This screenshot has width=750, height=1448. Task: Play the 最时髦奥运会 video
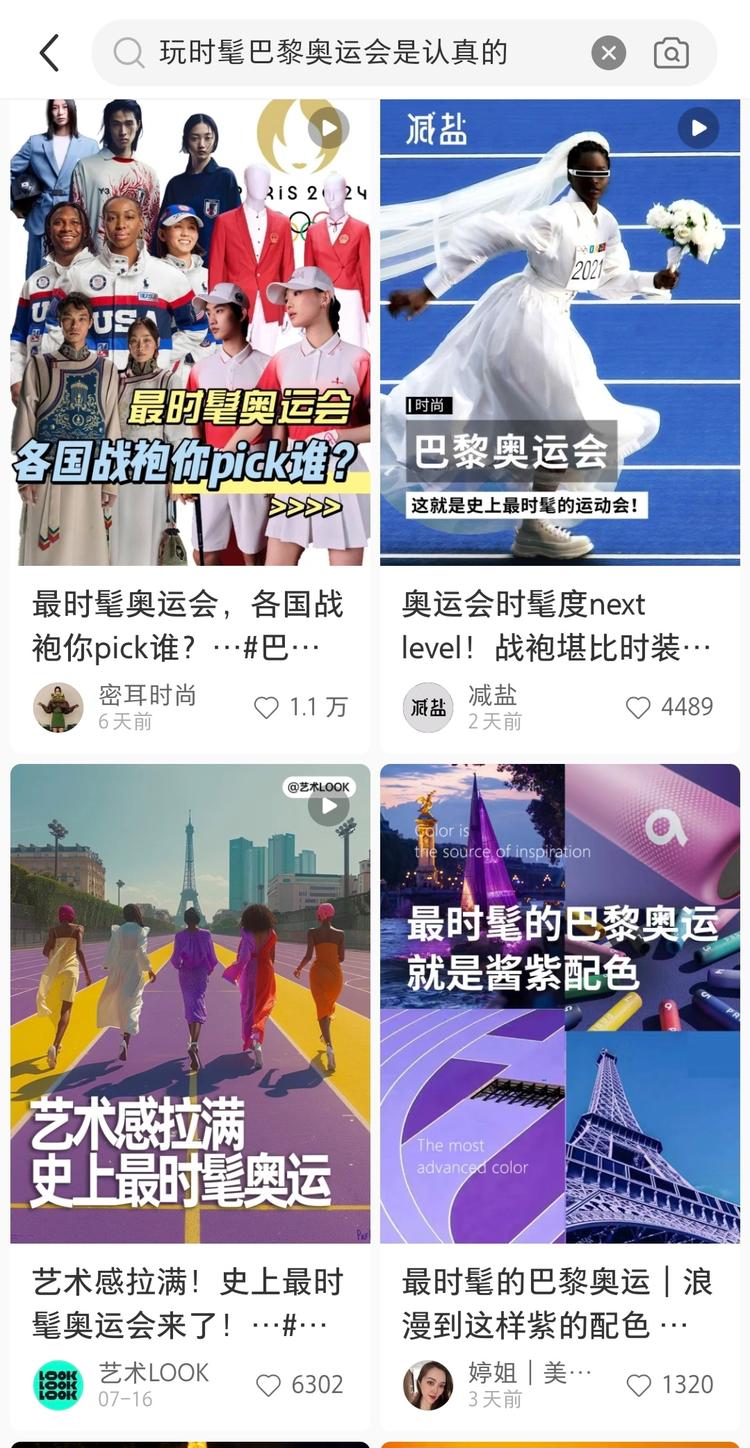327,125
